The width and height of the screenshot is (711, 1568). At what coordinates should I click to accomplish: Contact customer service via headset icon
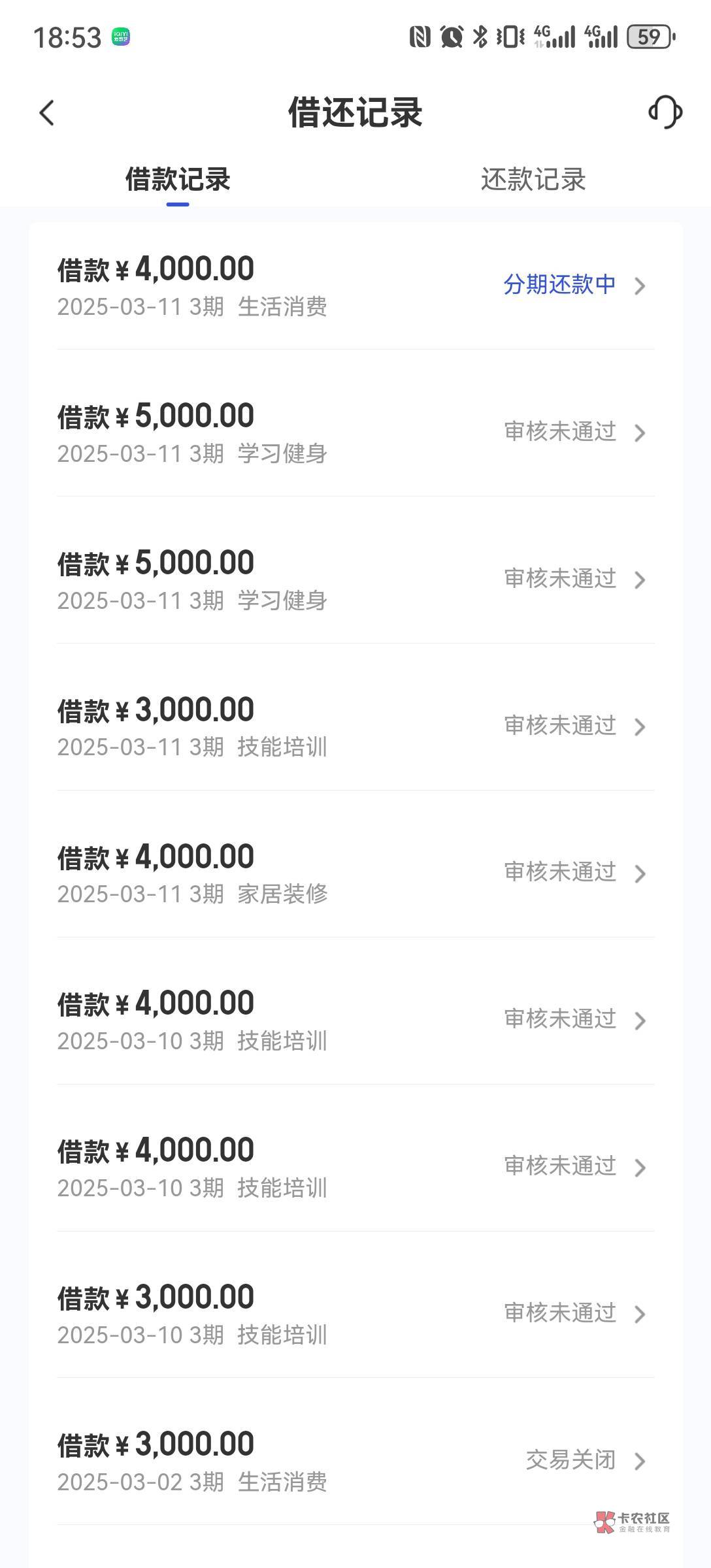[x=665, y=112]
